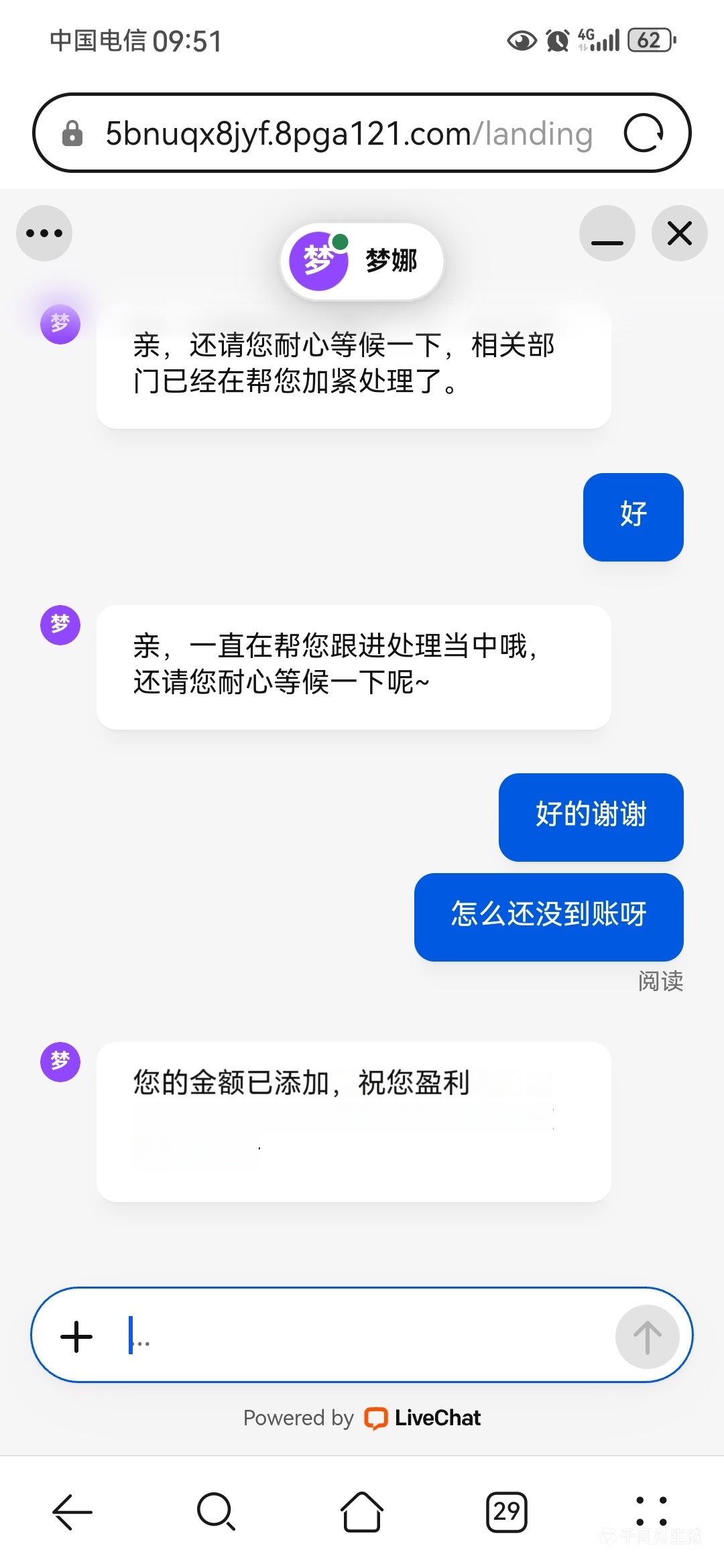
Task: Toggle the chat window minimized
Action: coord(607,234)
